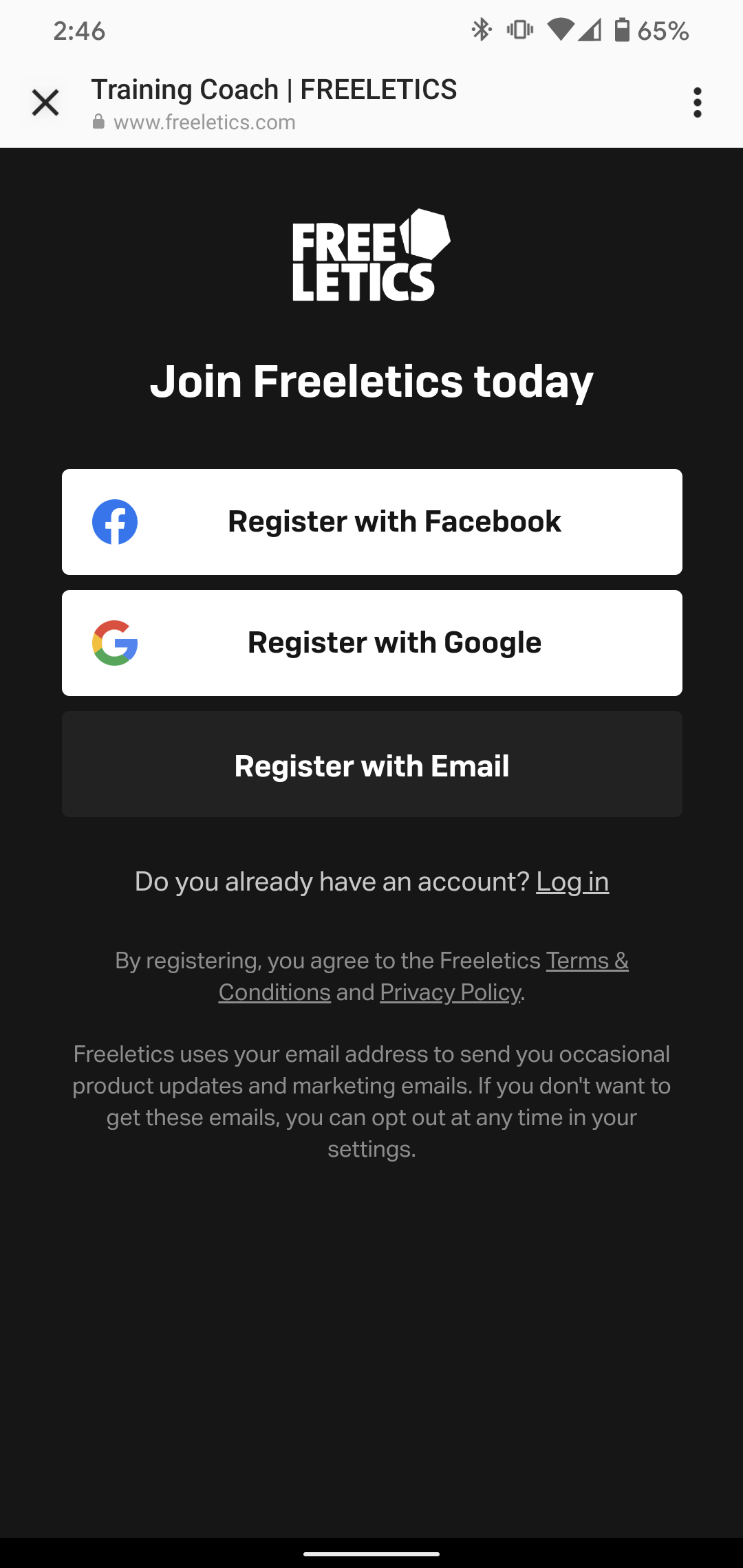Choose Register with Email
Screen dimensions: 743x1568
click(371, 765)
